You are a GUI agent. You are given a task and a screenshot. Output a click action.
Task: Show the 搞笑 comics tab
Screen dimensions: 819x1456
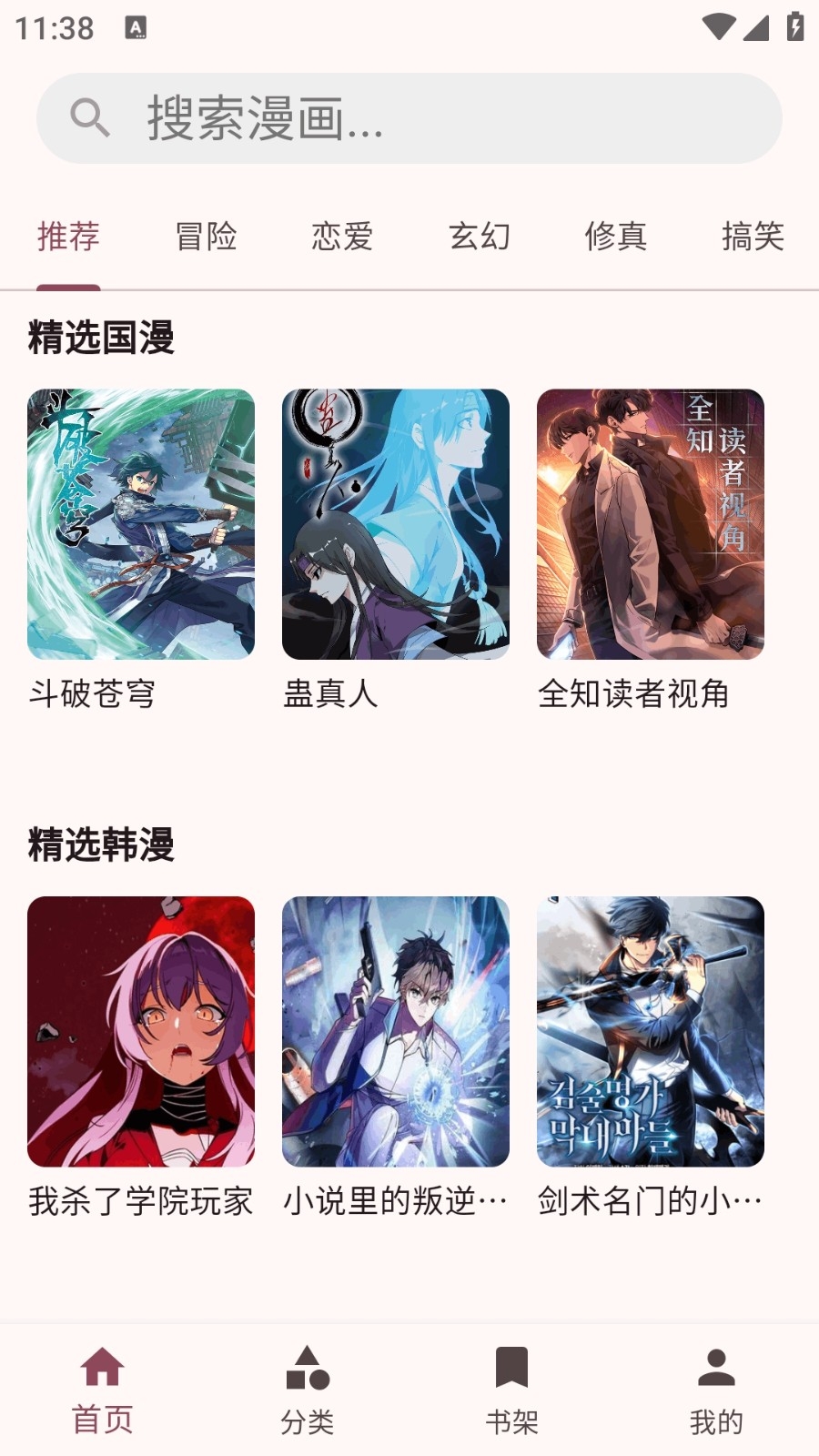753,237
